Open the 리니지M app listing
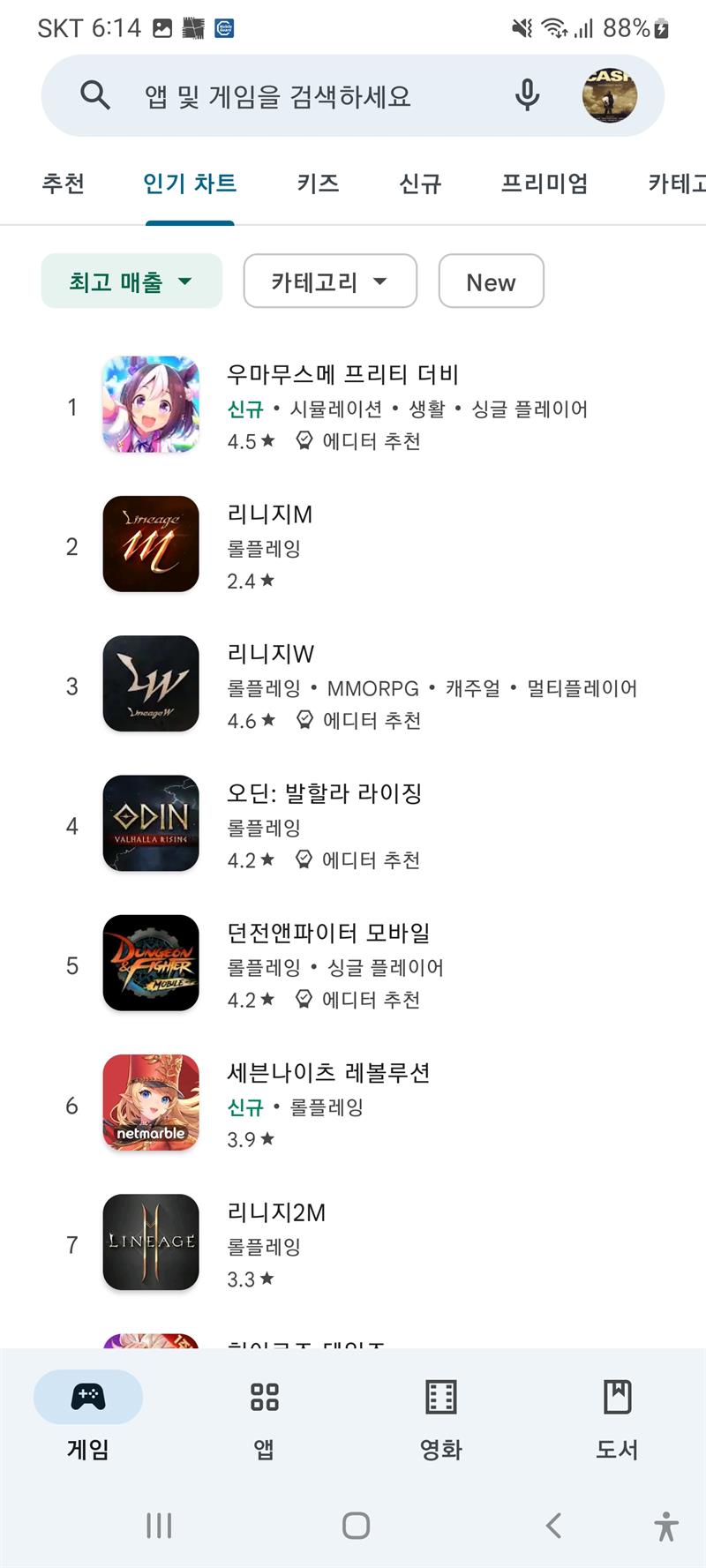This screenshot has height=1568, width=706. (x=353, y=545)
